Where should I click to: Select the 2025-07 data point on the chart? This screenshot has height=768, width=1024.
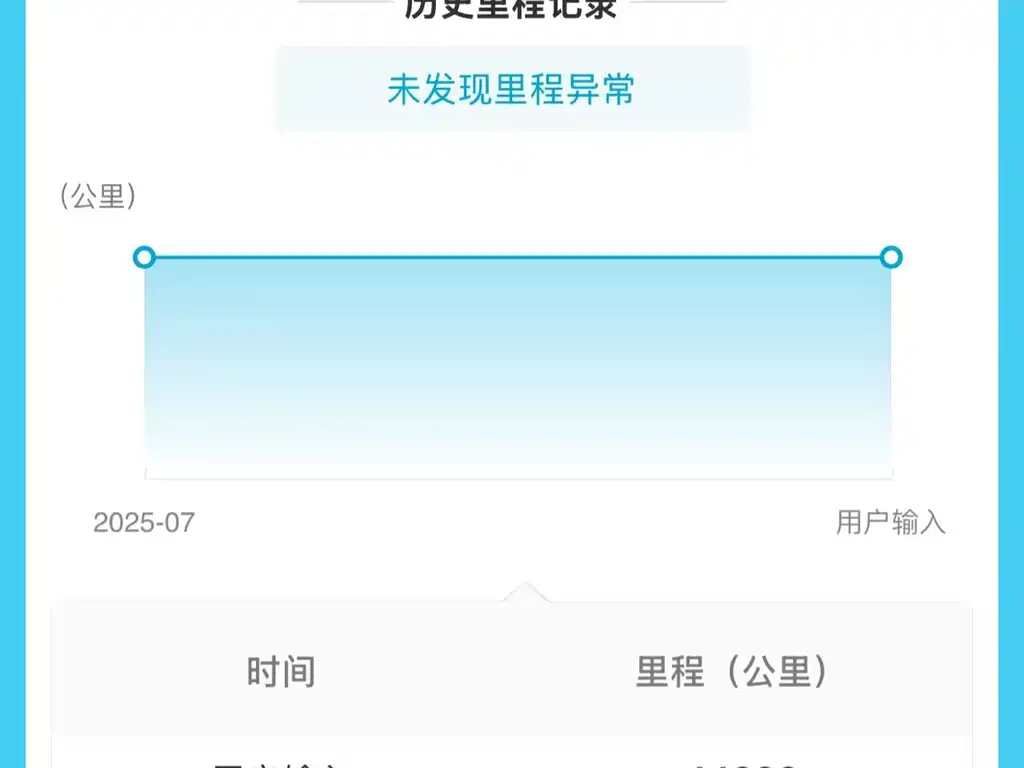tap(144, 257)
